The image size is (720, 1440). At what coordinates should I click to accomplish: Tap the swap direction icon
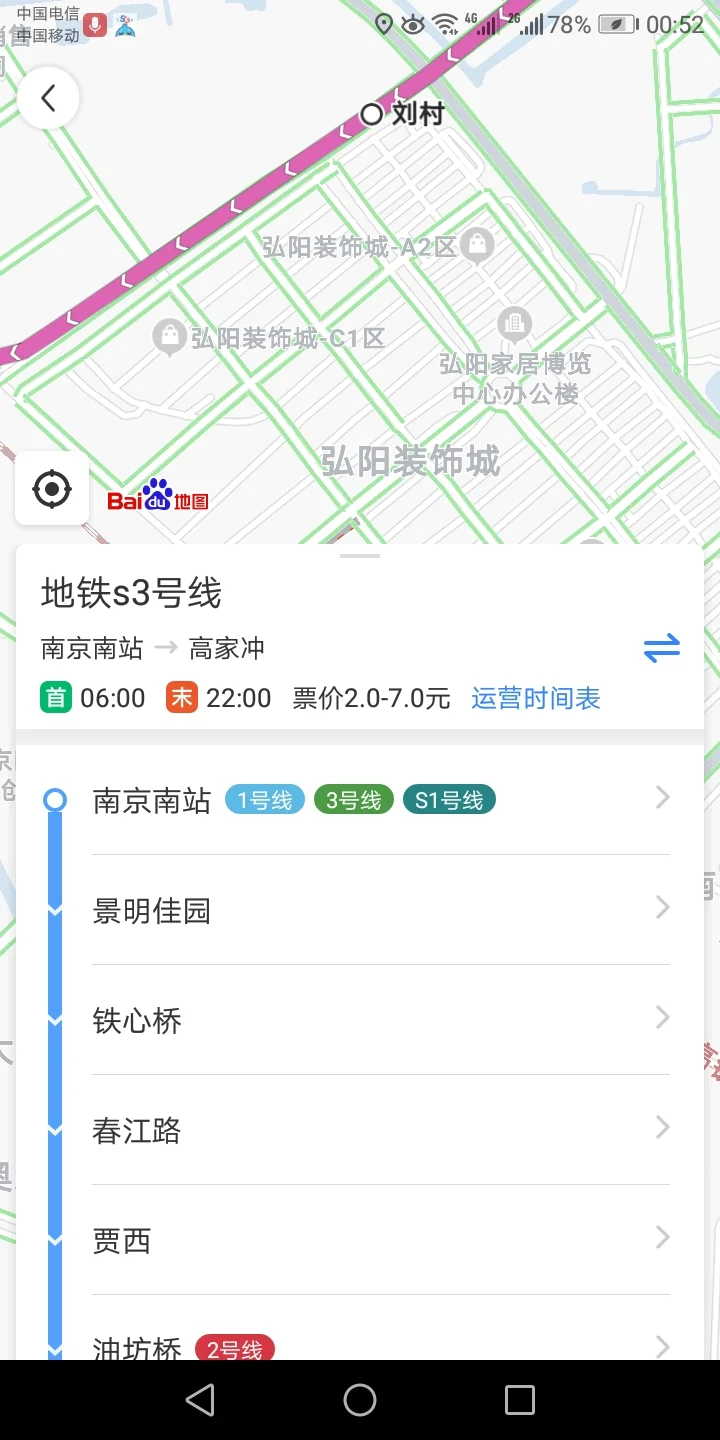tap(661, 648)
